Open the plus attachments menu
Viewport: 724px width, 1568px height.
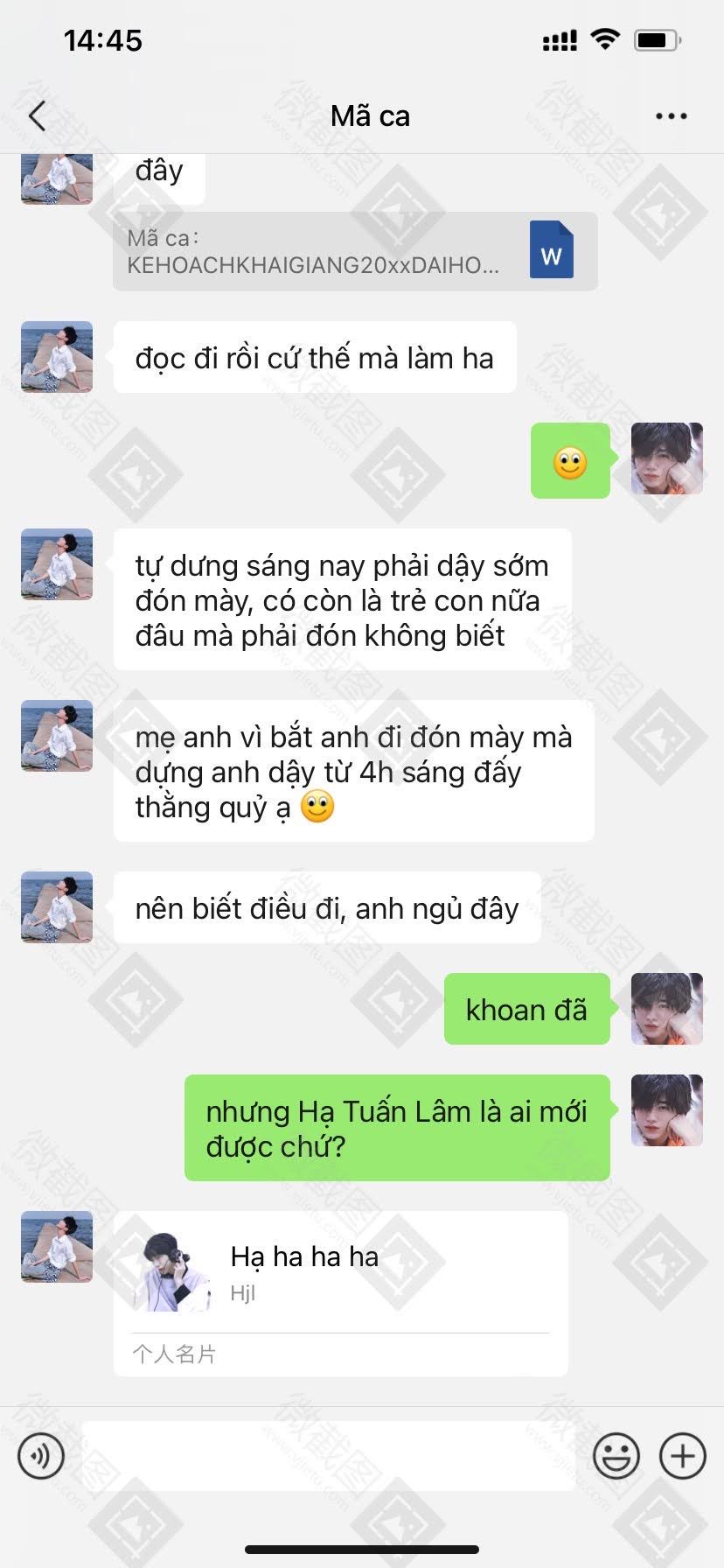[683, 1456]
